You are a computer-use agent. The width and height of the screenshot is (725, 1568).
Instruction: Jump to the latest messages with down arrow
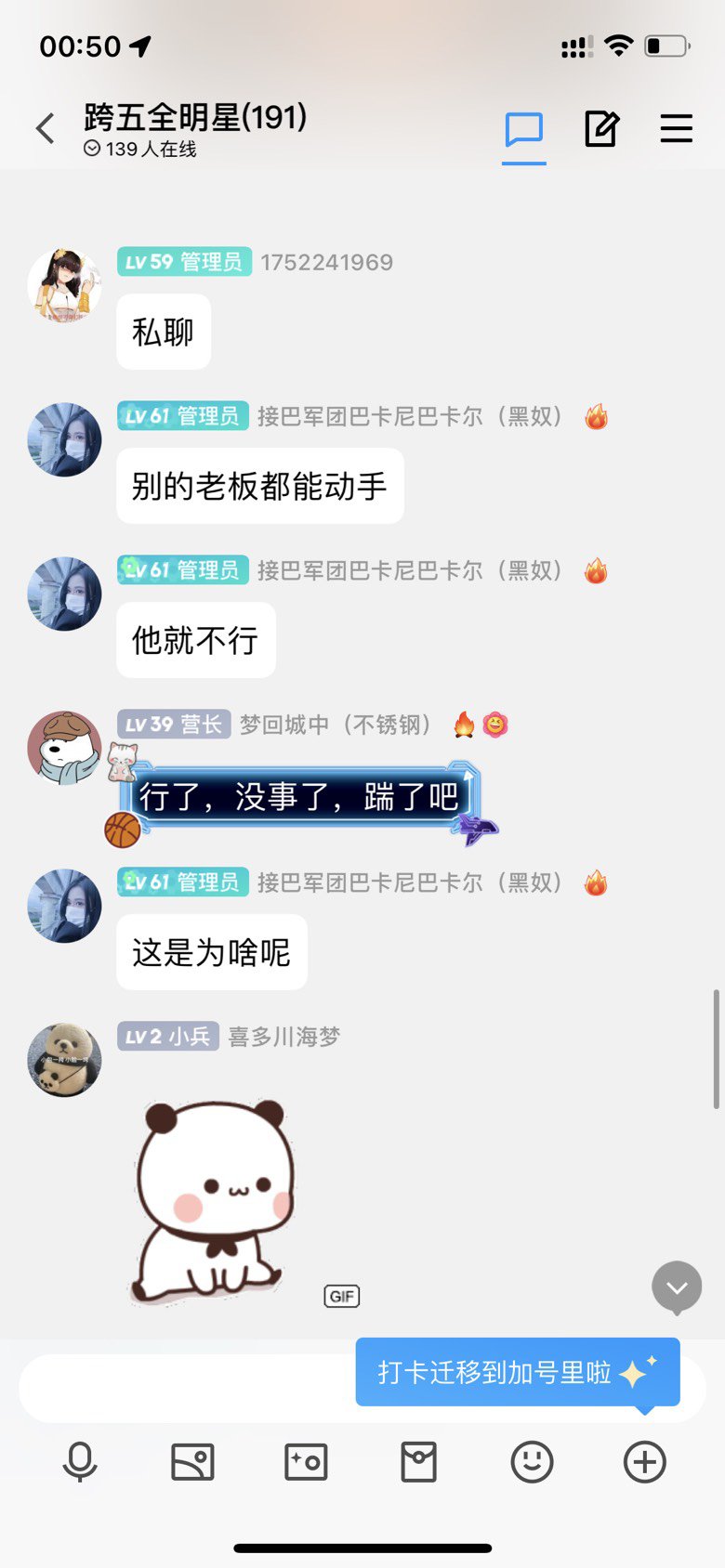pos(677,1287)
